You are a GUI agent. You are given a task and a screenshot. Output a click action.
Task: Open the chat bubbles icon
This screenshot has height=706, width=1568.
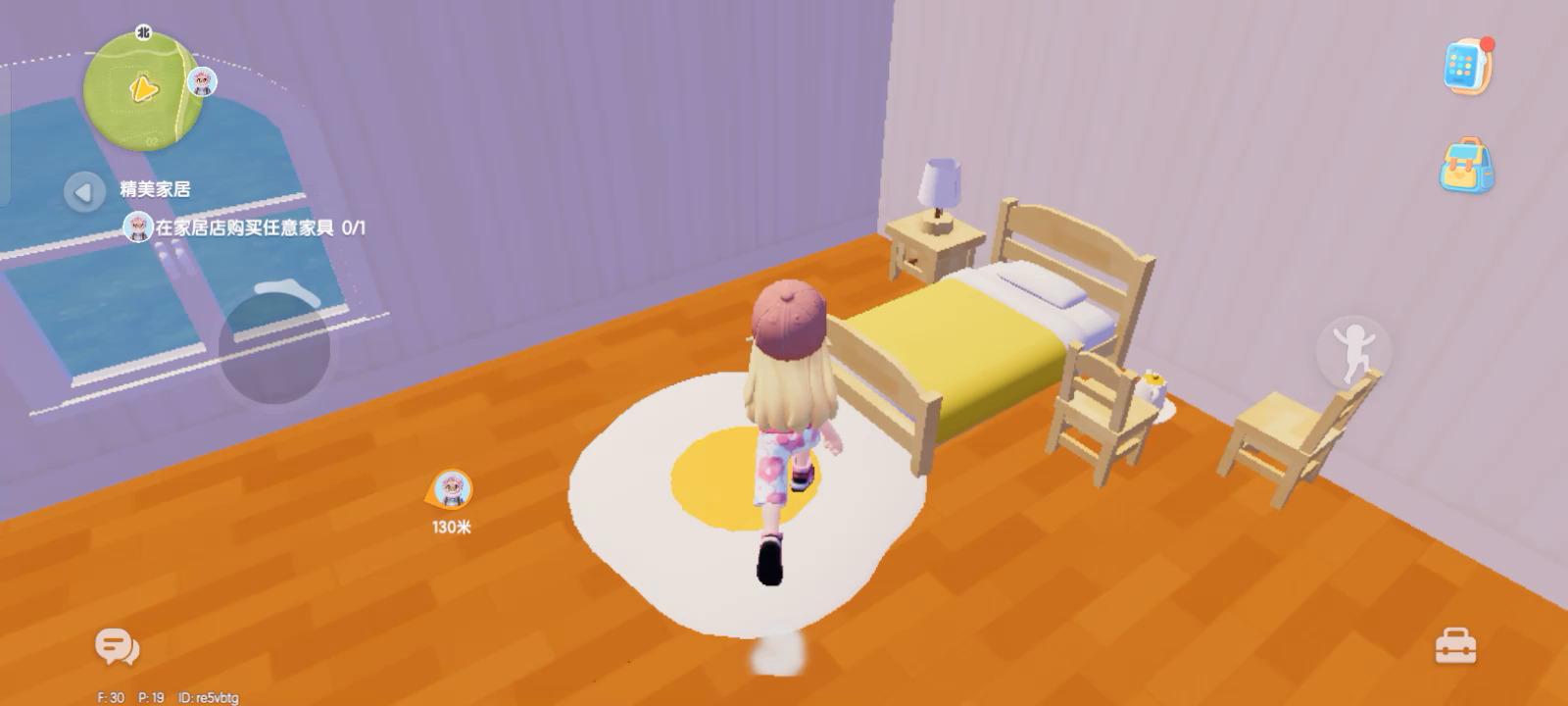tap(117, 647)
